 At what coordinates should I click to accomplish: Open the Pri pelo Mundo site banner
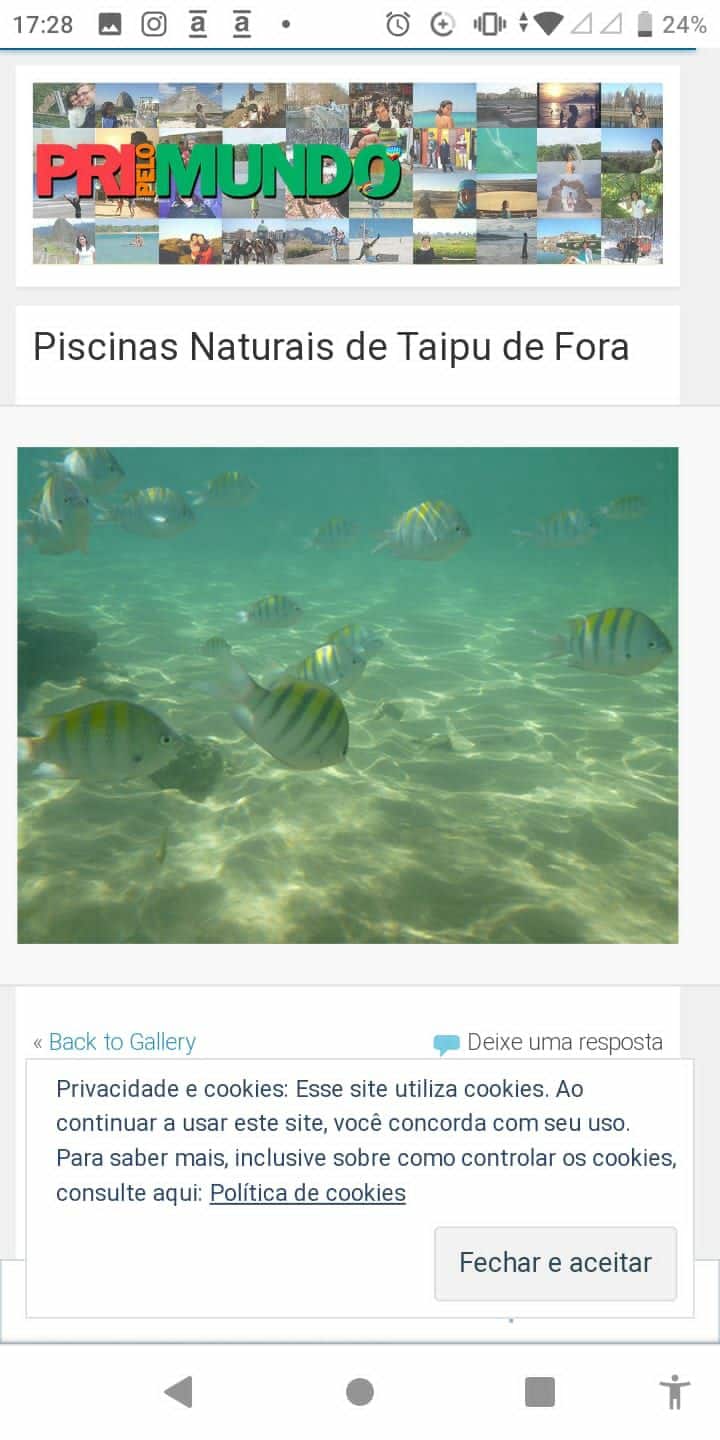tap(347, 173)
